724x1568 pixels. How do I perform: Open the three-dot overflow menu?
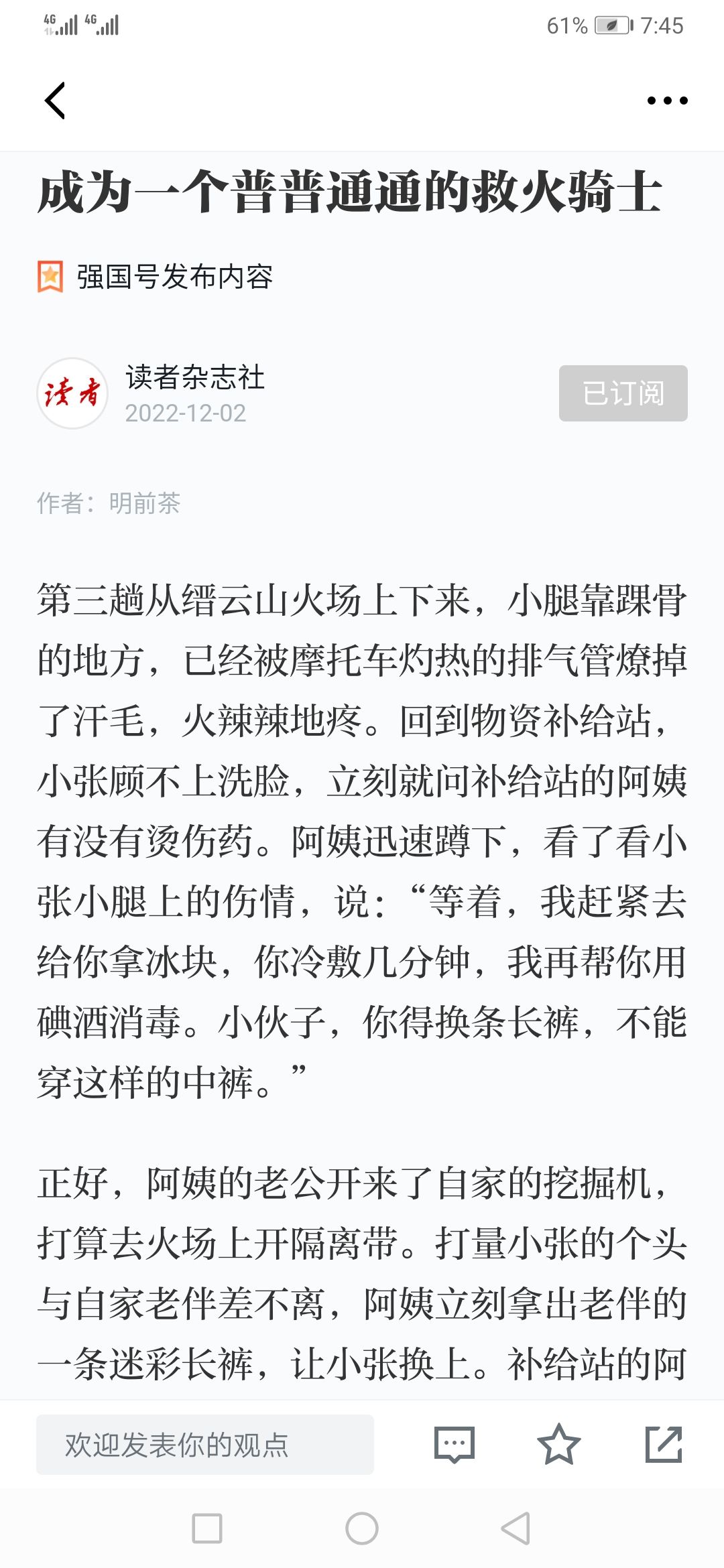[667, 101]
